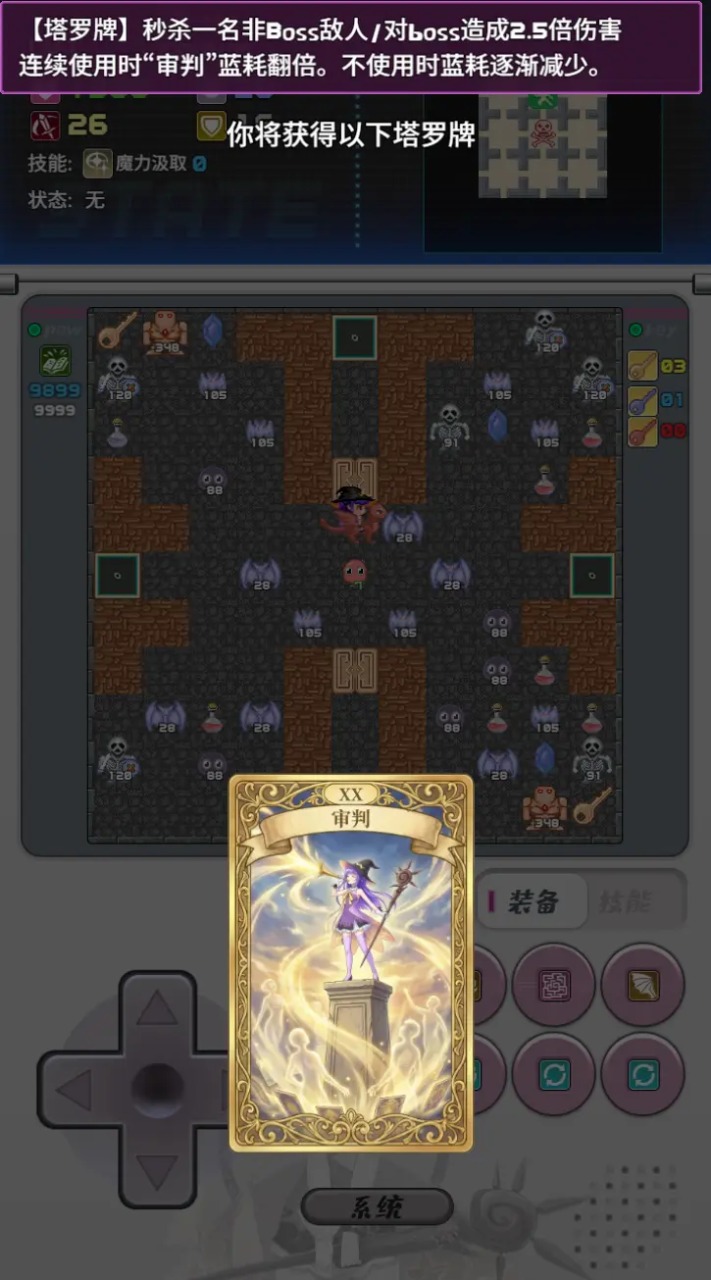The image size is (711, 1280).
Task: Use the bat wing equipment button
Action: pos(642,985)
